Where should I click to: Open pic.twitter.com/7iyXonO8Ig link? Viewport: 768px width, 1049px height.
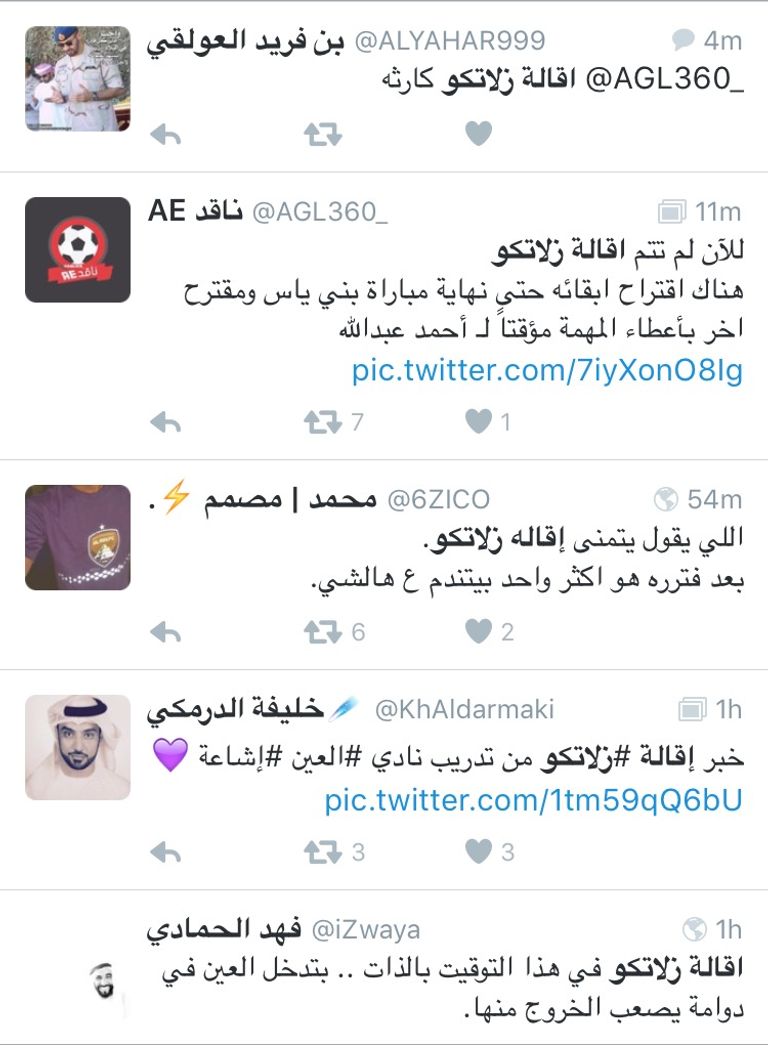[547, 371]
